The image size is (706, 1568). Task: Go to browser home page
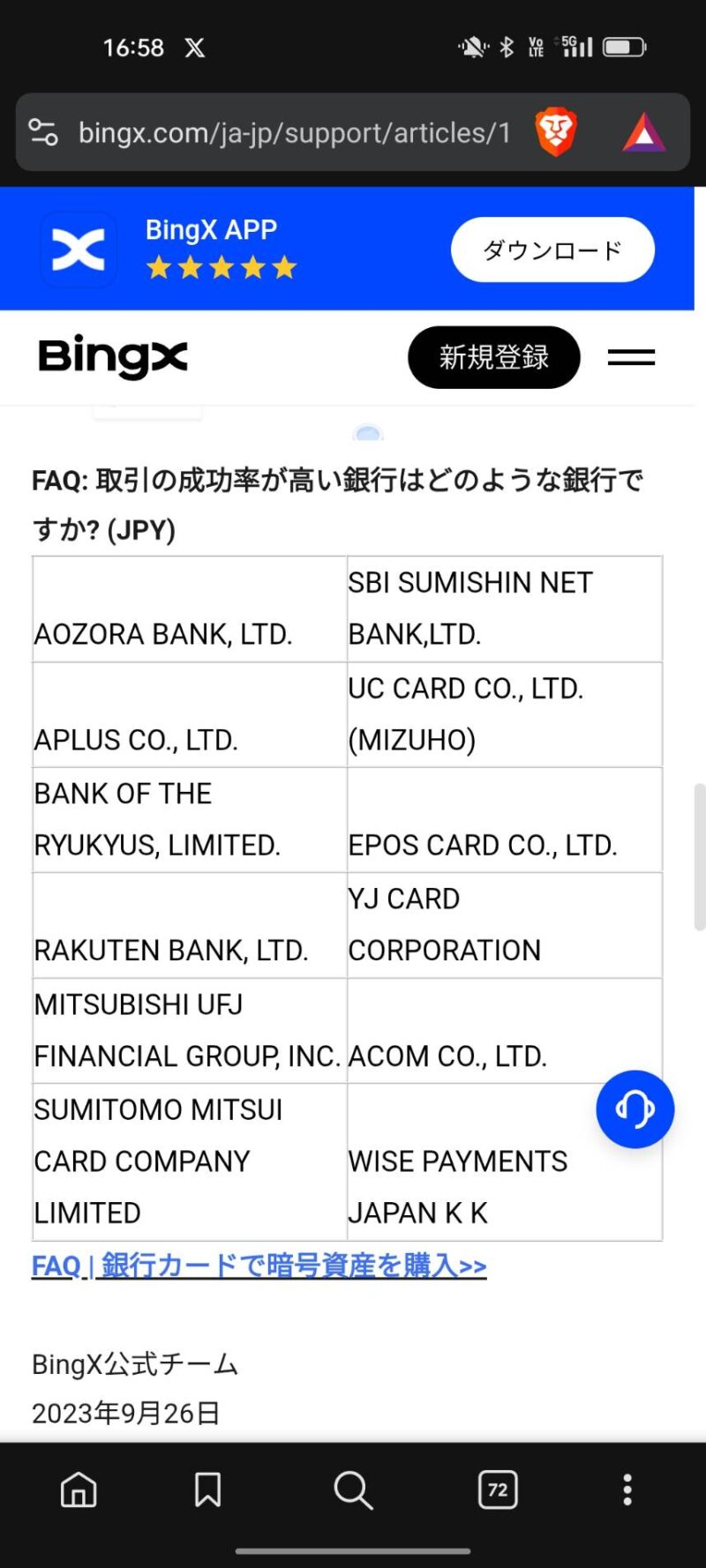pyautogui.click(x=79, y=1490)
